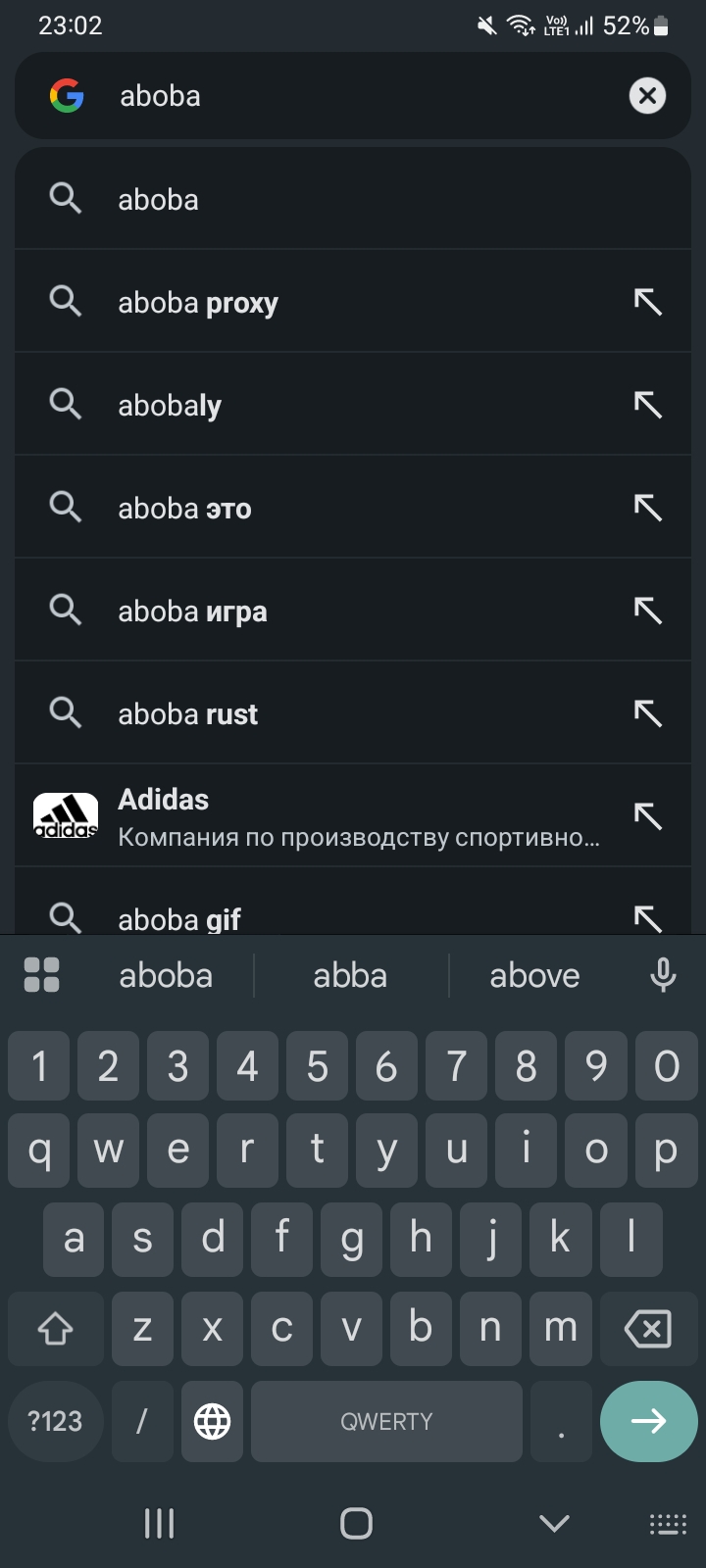Open keyboard tools grid menu
The height and width of the screenshot is (1568, 706).
[x=41, y=975]
